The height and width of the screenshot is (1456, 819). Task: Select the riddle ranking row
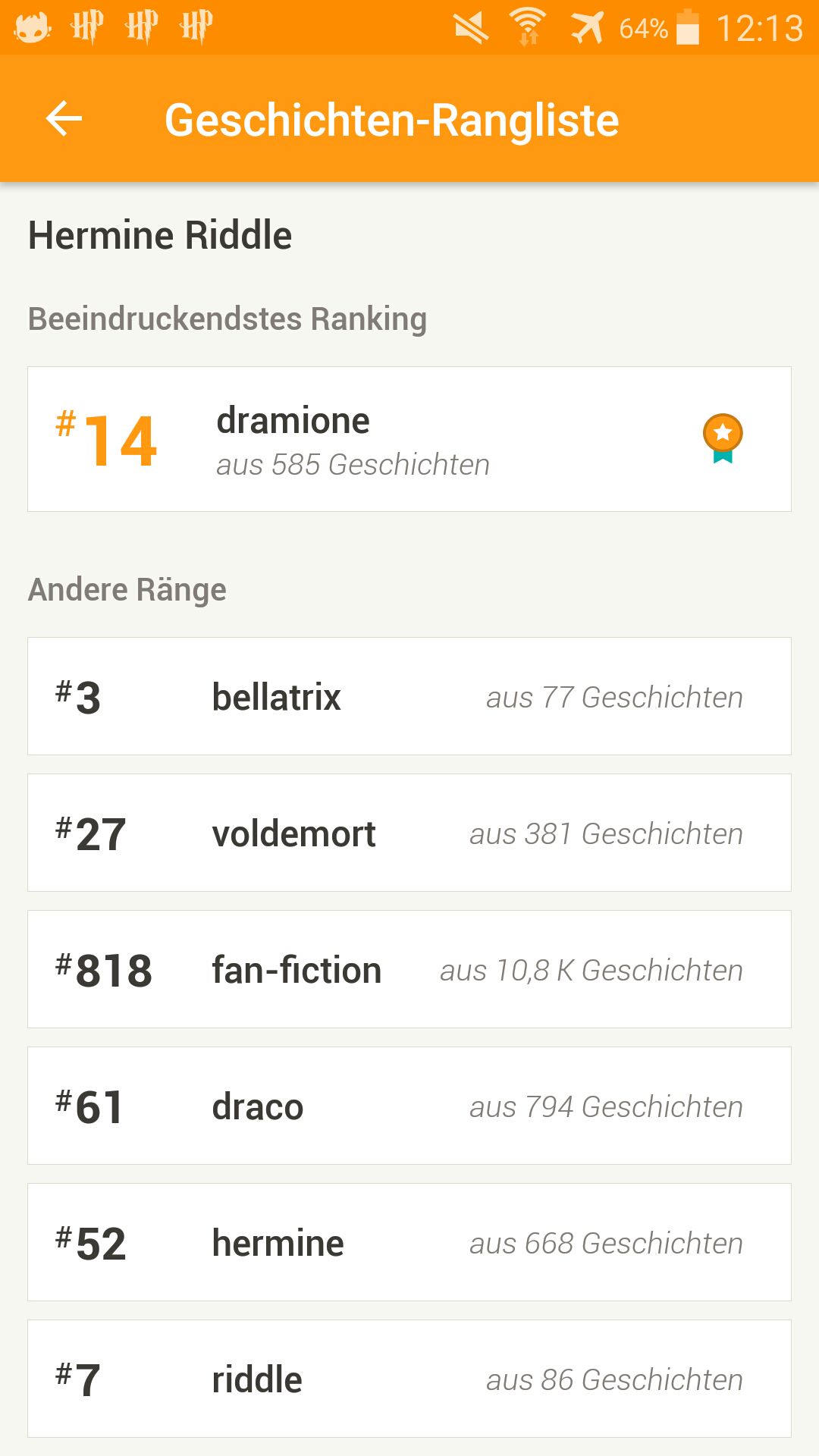point(409,1379)
